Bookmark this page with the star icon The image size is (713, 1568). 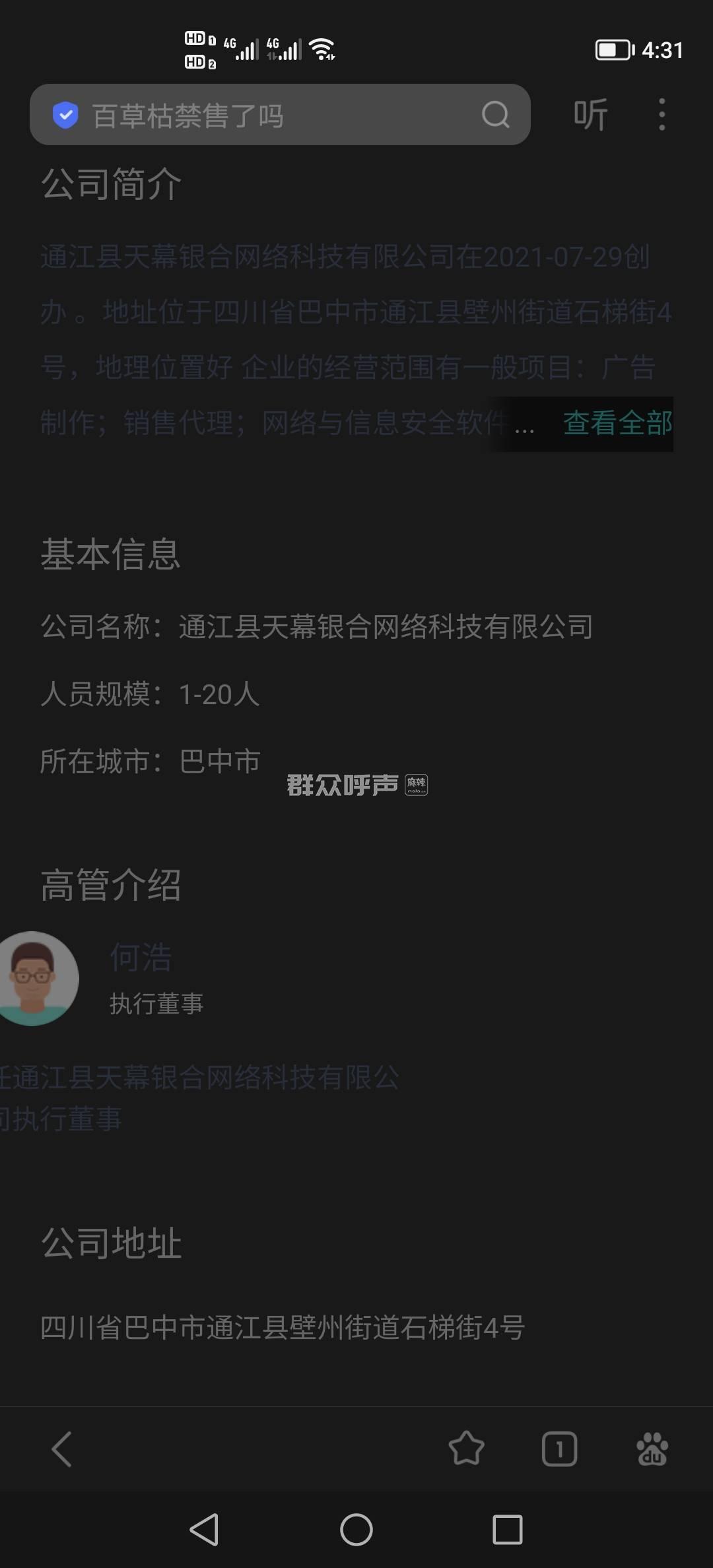pos(466,1450)
